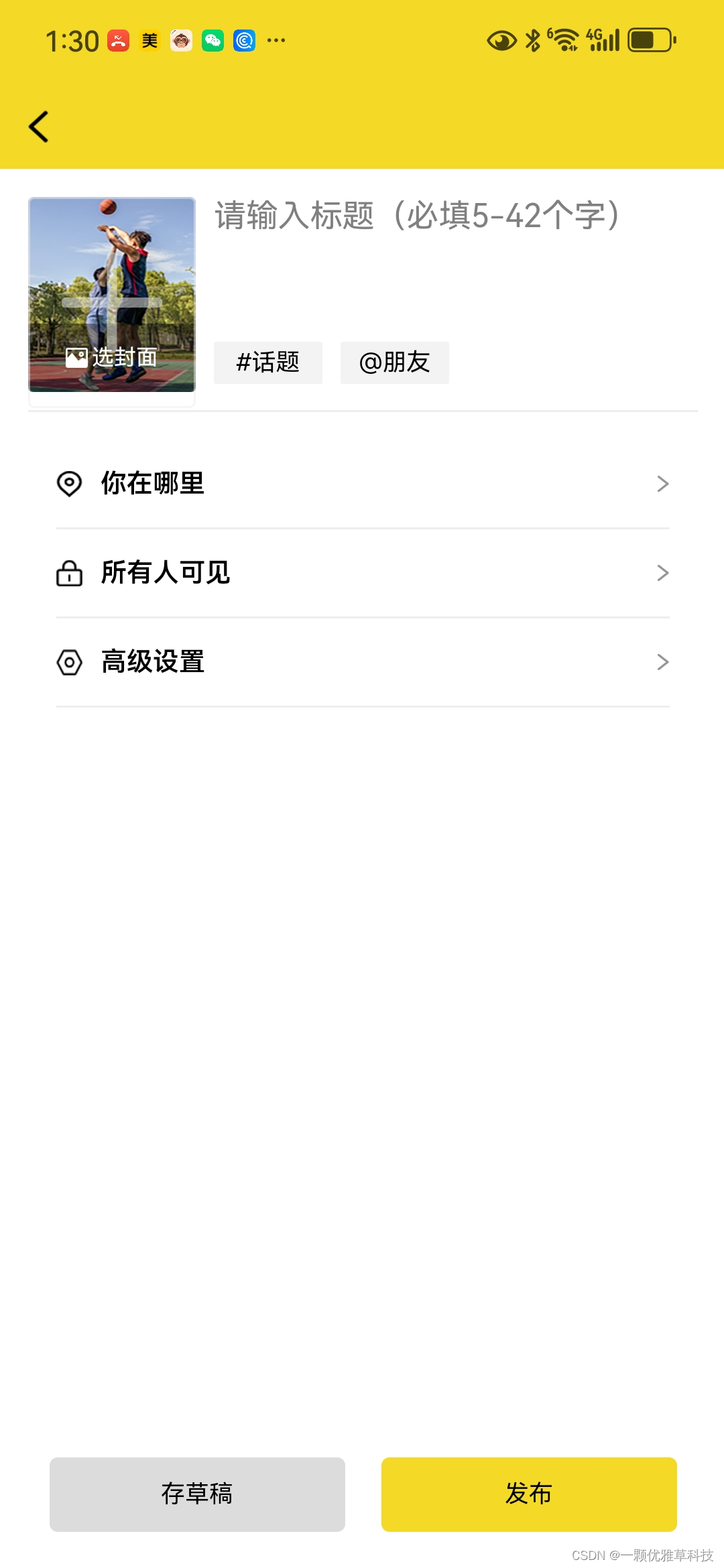The height and width of the screenshot is (1568, 724).
Task: Mention someone with @朋友
Action: (x=394, y=363)
